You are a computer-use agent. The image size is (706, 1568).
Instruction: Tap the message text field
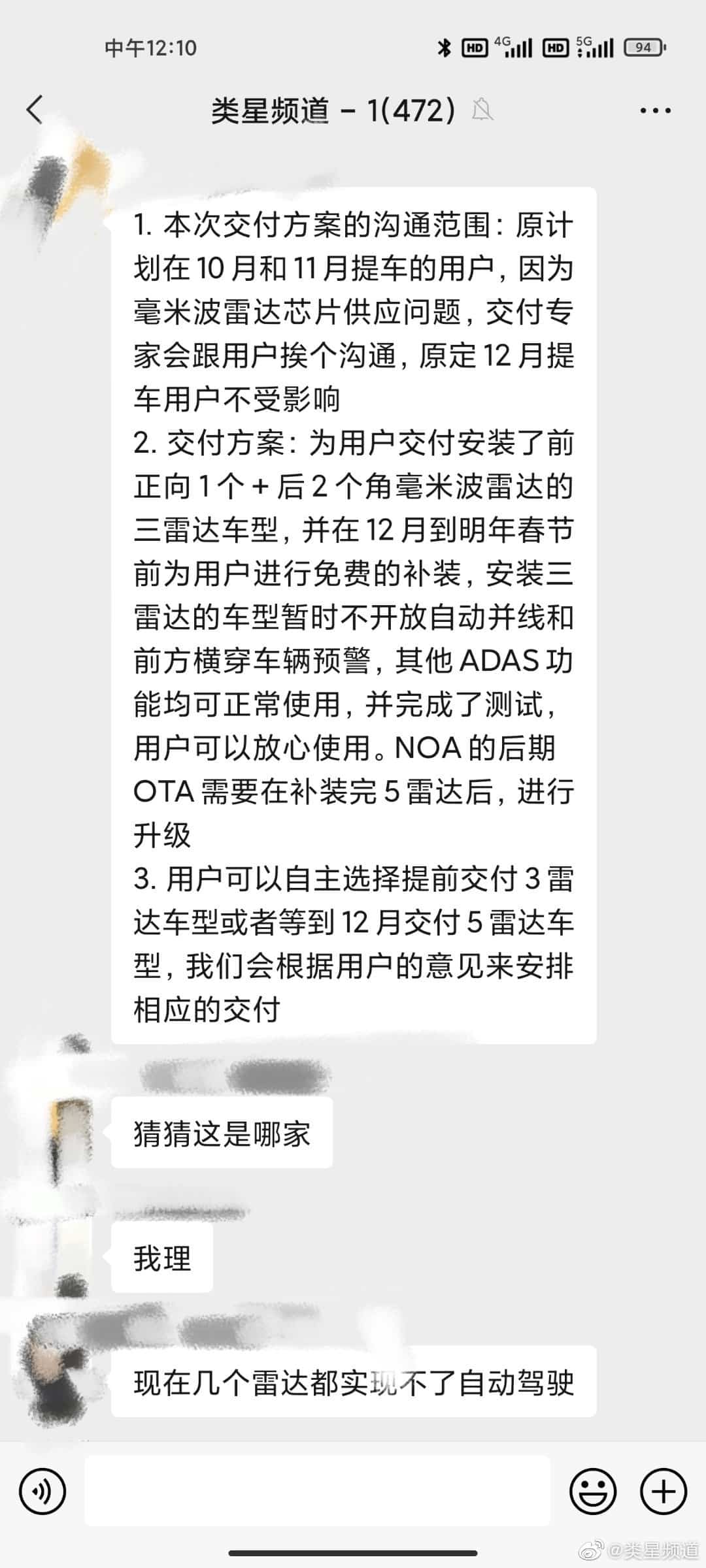coord(317,1491)
